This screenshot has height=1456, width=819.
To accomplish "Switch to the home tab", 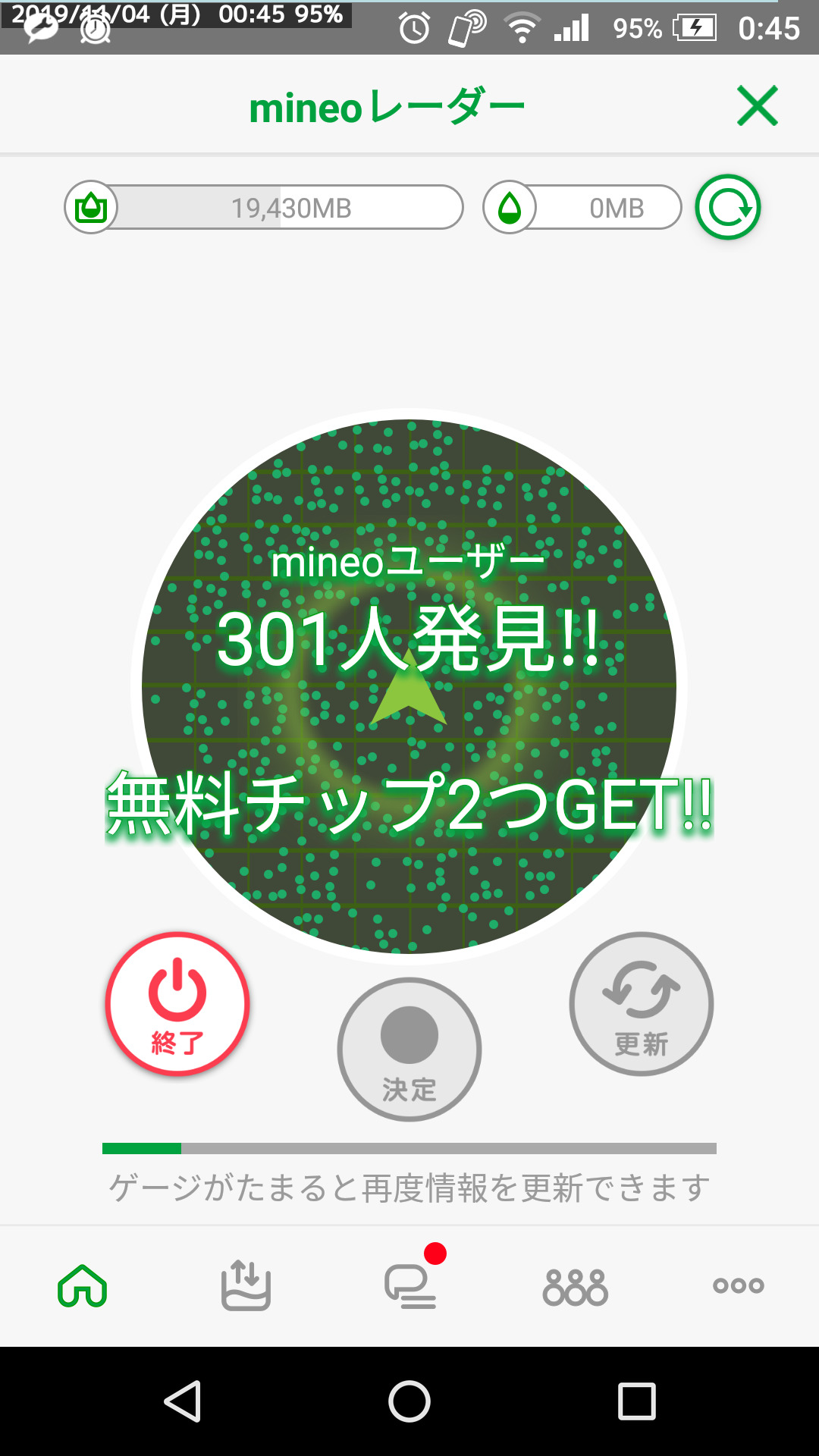I will pos(82,1285).
